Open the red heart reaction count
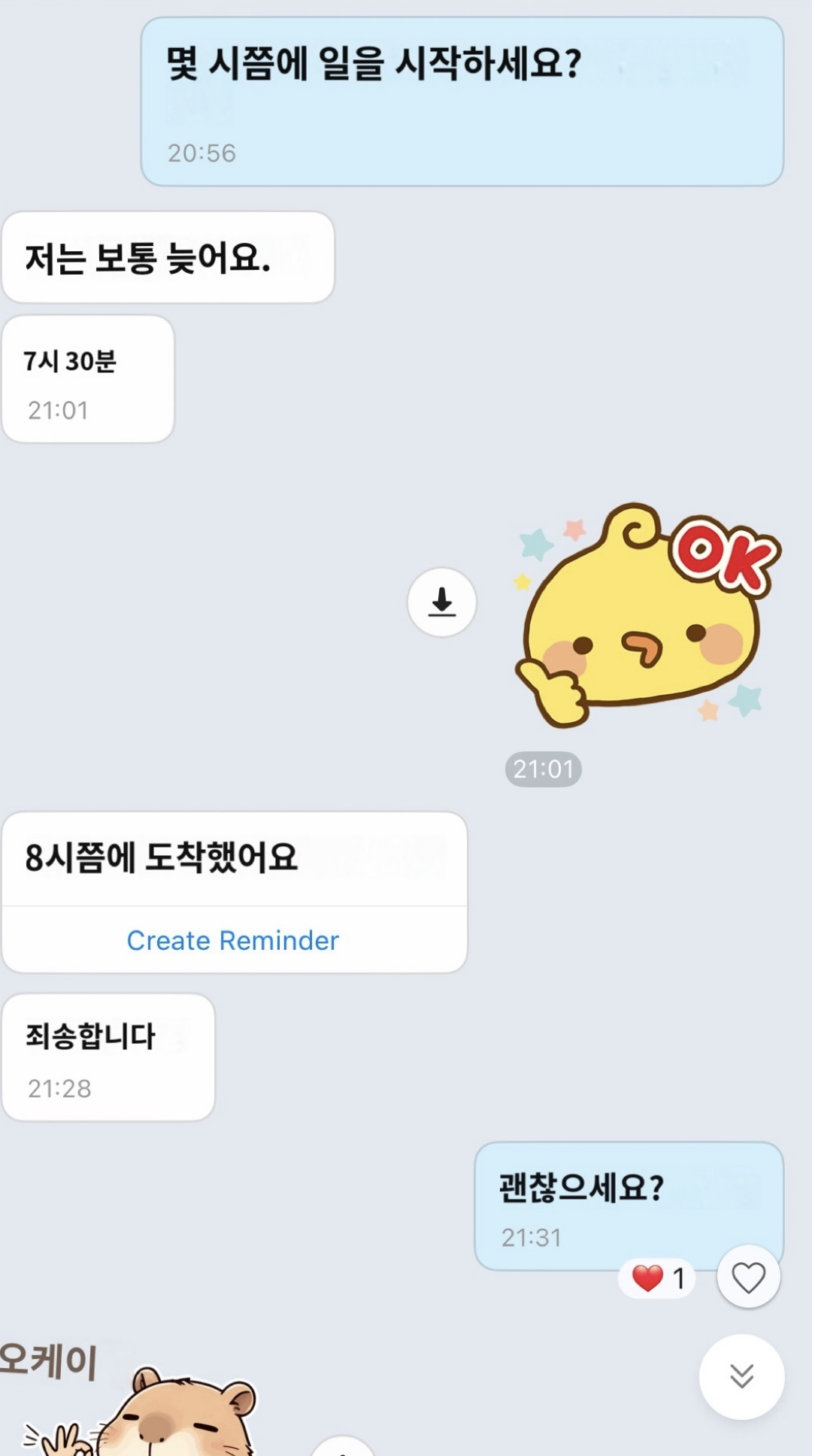The image size is (815, 1456). 659,1277
